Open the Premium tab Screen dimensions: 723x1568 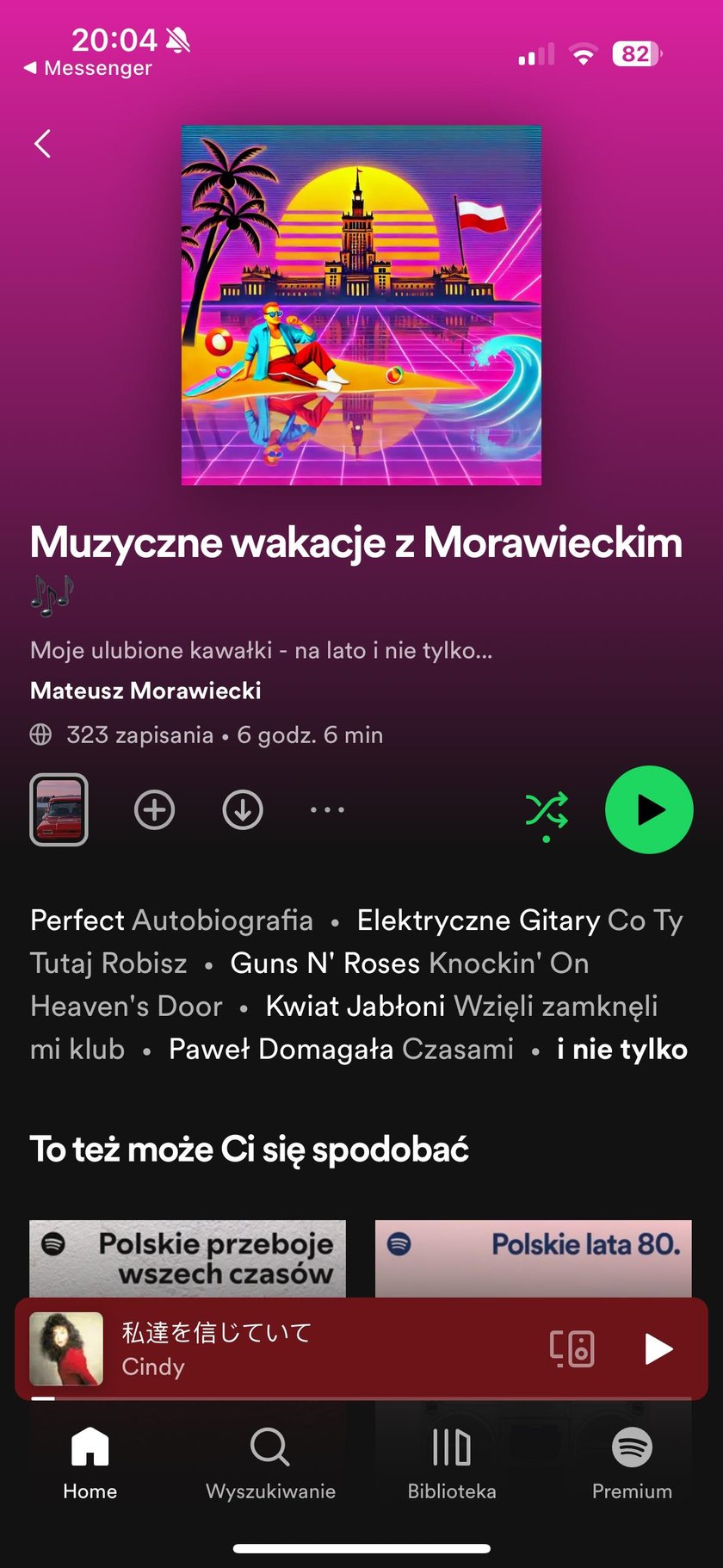632,1461
